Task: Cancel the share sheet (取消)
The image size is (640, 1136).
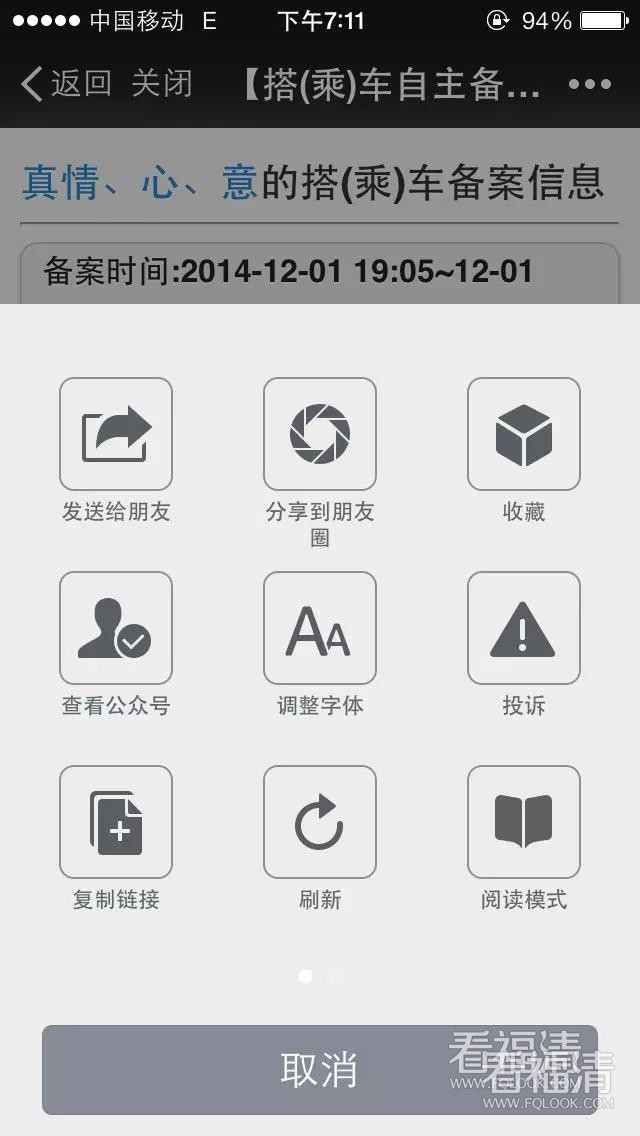Action: click(320, 1070)
